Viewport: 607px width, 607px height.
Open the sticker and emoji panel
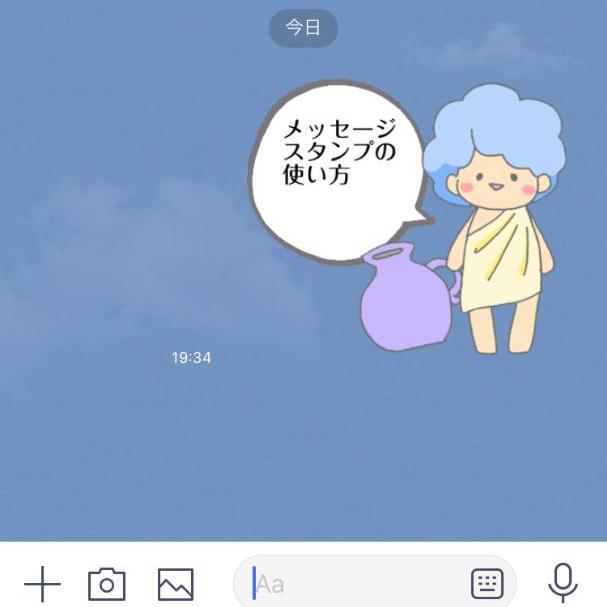click(x=486, y=584)
